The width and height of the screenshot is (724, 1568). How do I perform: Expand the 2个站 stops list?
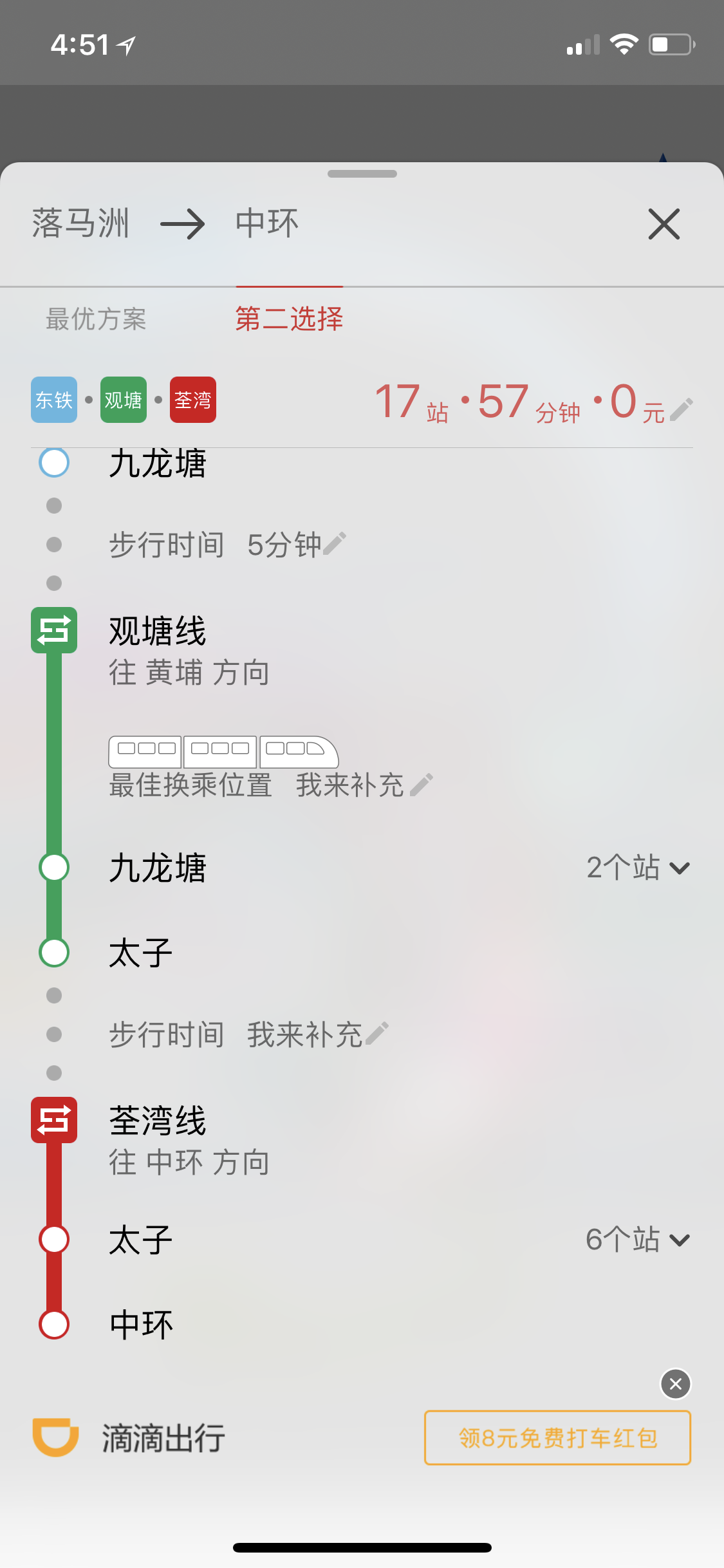pyautogui.click(x=637, y=868)
